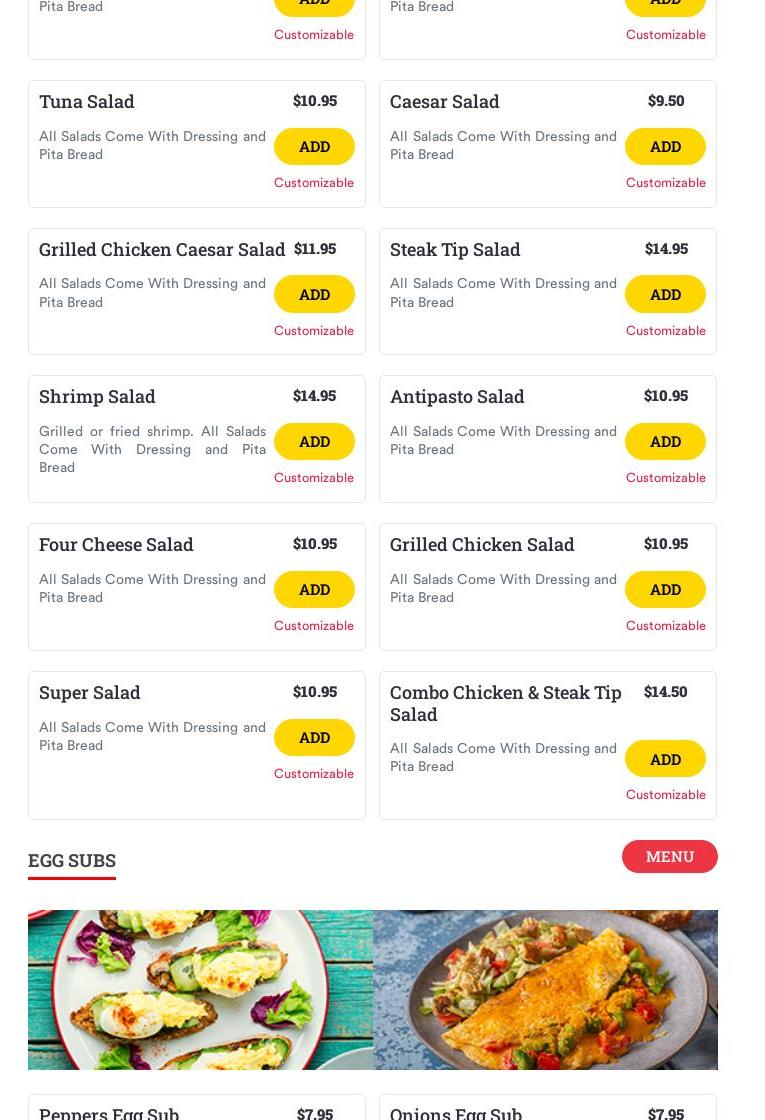Customize the Grilled Chicken Caesar Salad
Image resolution: width=765 pixels, height=1120 pixels.
[314, 331]
